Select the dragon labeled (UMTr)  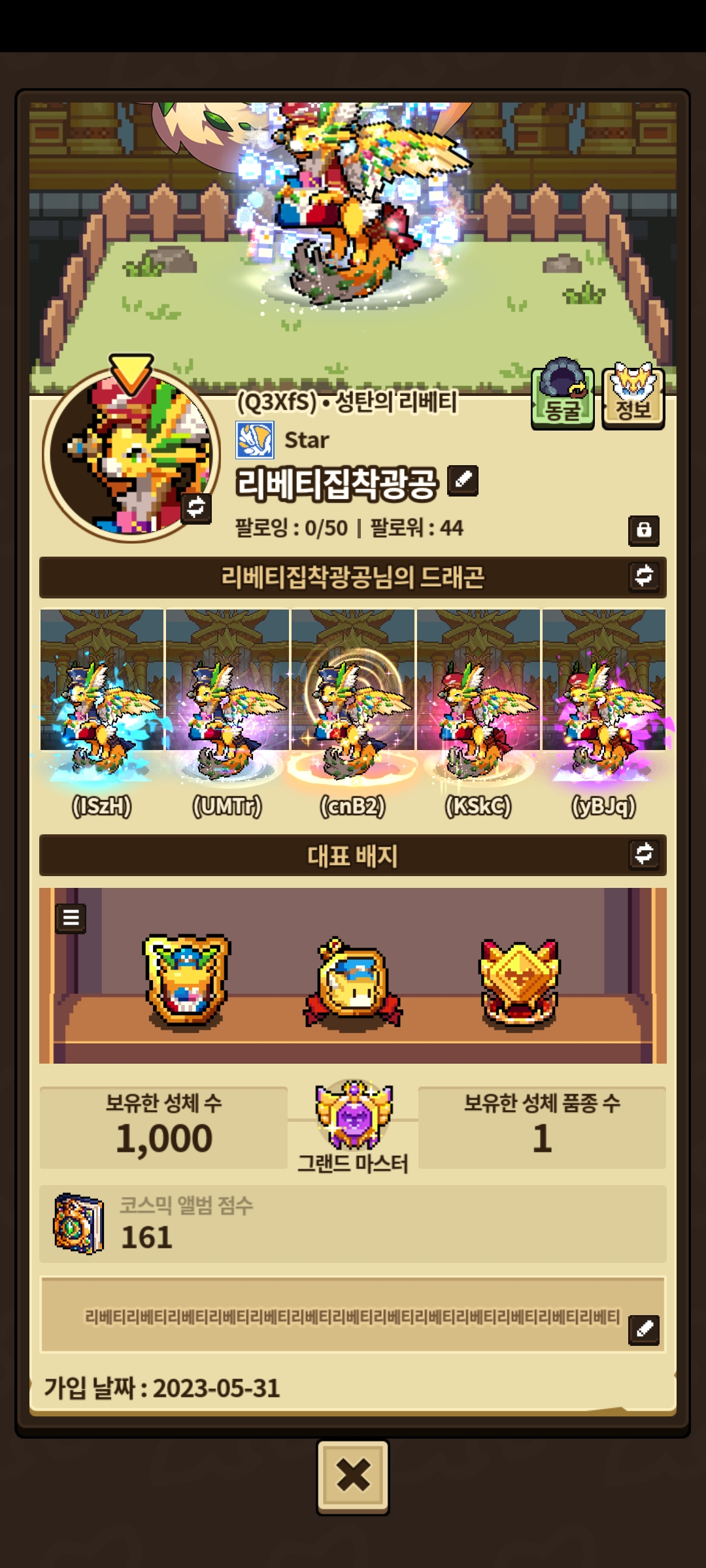pyautogui.click(x=227, y=712)
